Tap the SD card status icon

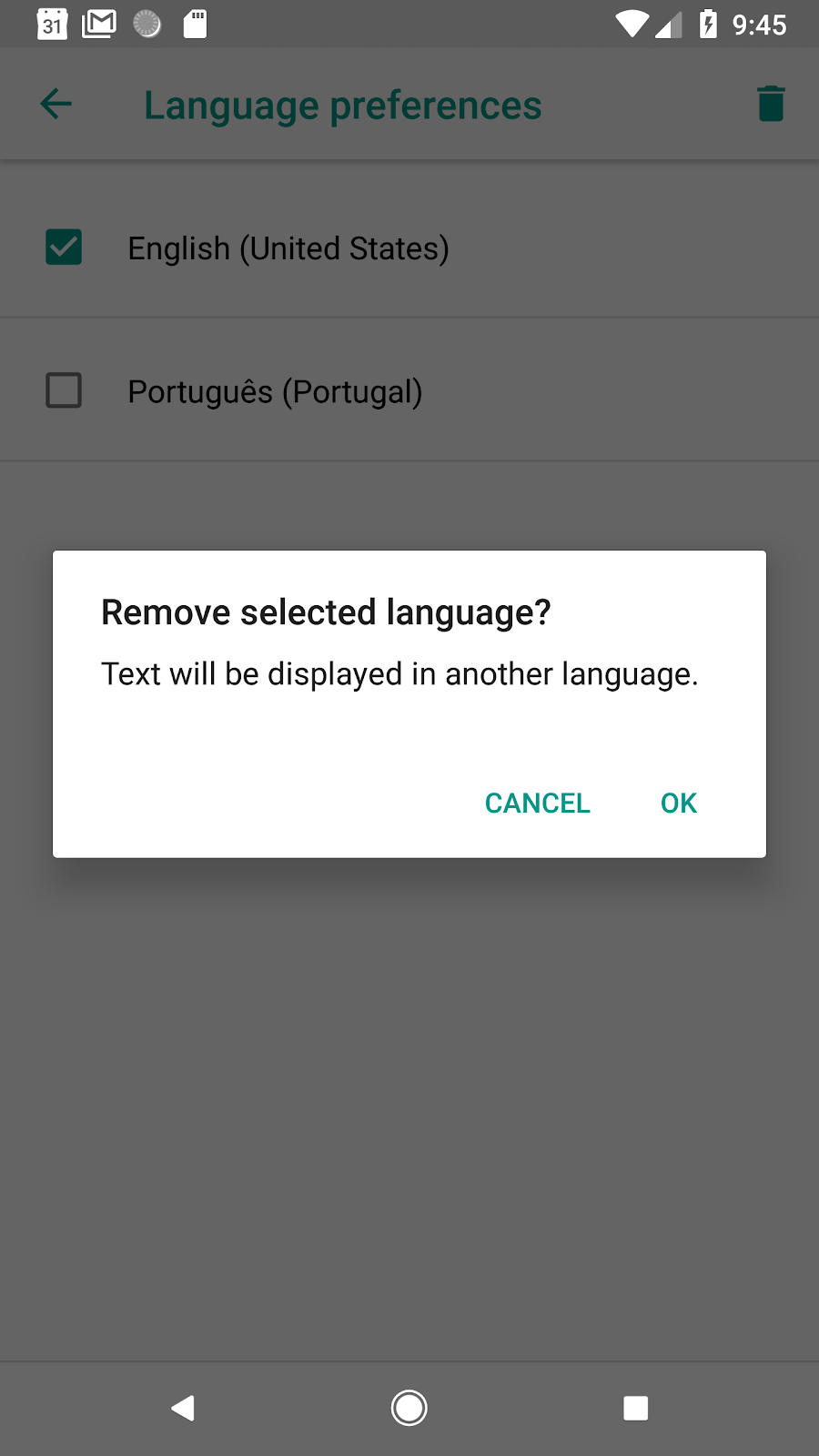pos(193,23)
